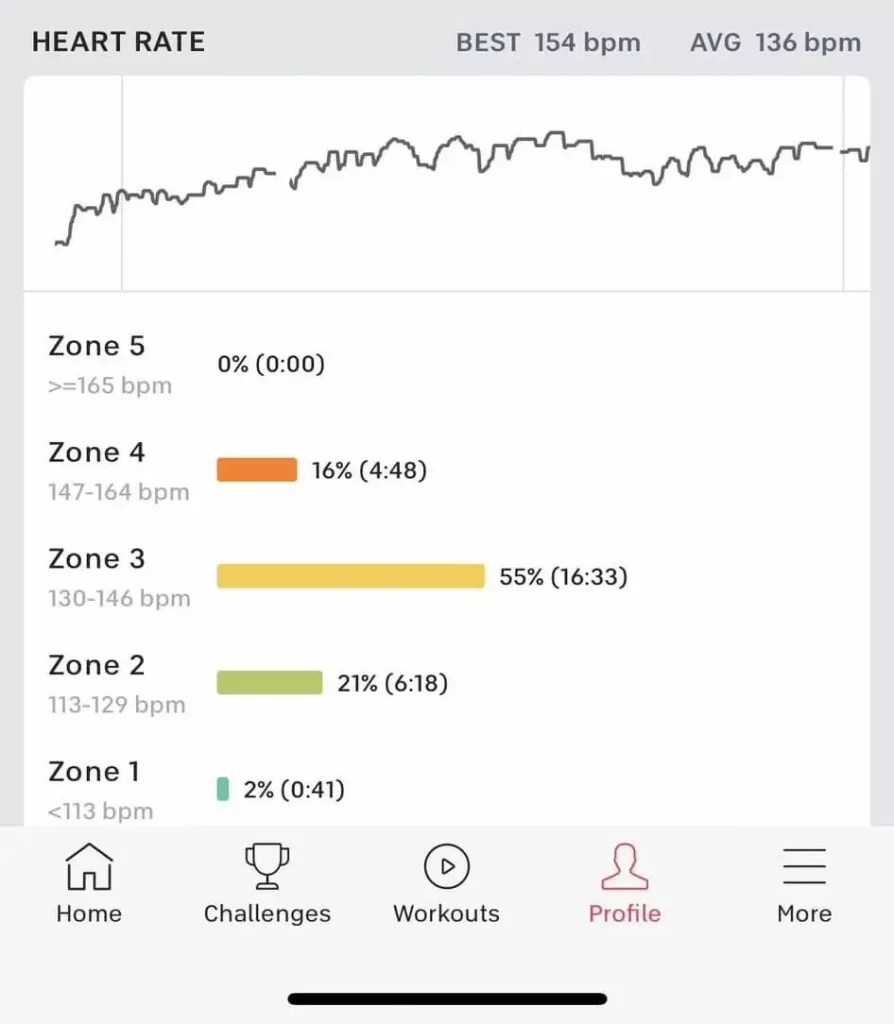Tap the Zone 5 label
Image resolution: width=894 pixels, height=1024 pixels.
tap(96, 345)
